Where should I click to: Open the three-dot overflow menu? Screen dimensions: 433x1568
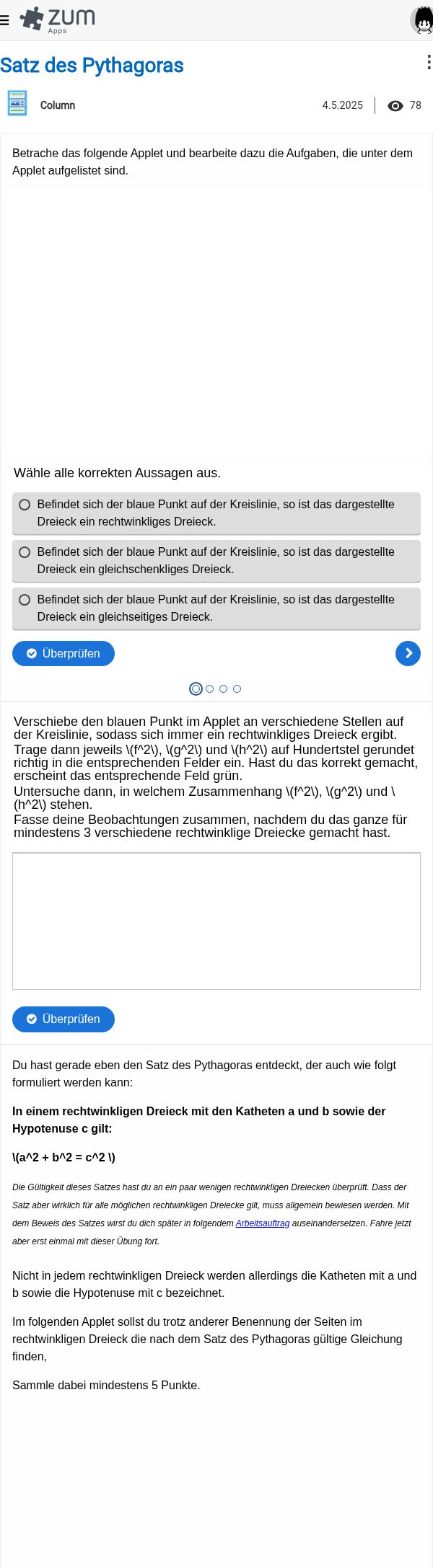[429, 63]
